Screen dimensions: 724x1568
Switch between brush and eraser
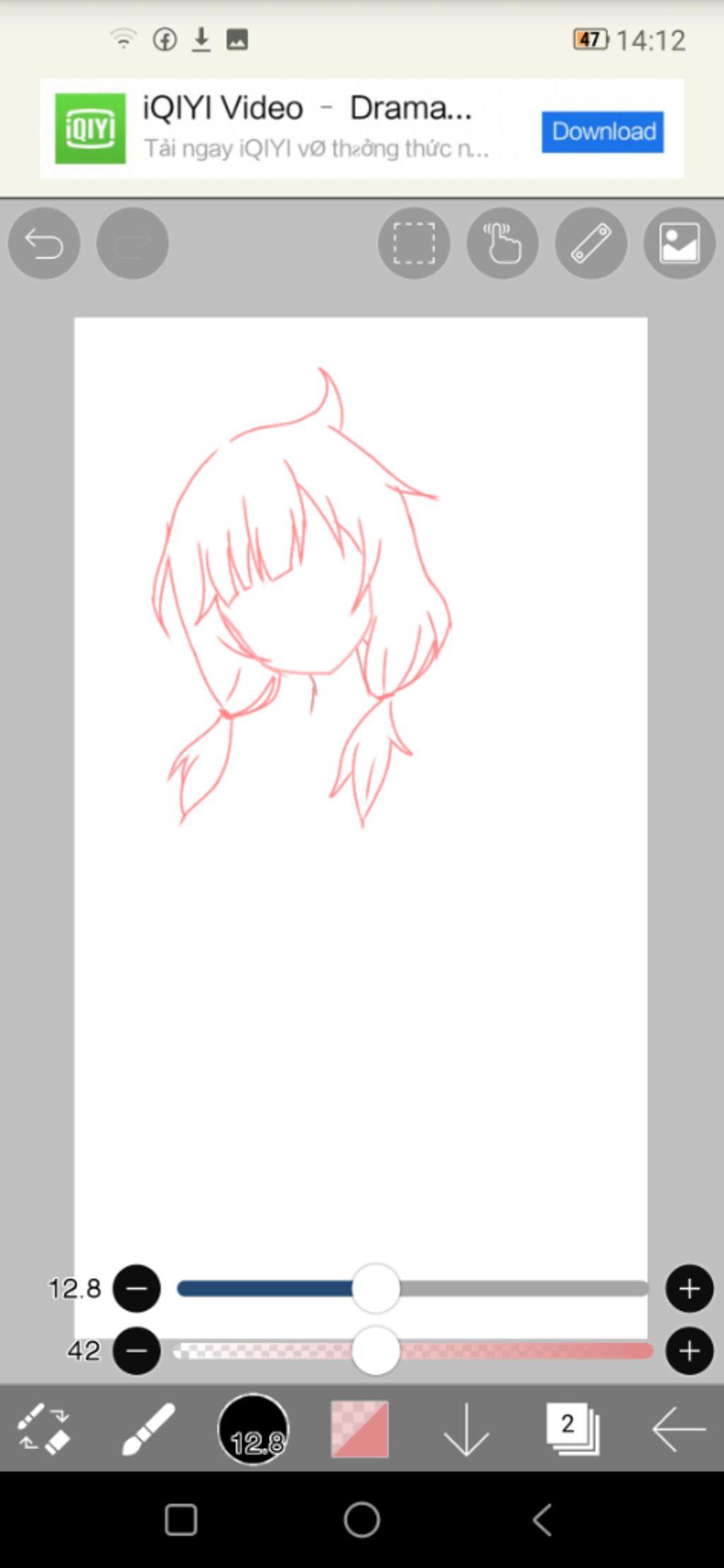click(x=44, y=1429)
